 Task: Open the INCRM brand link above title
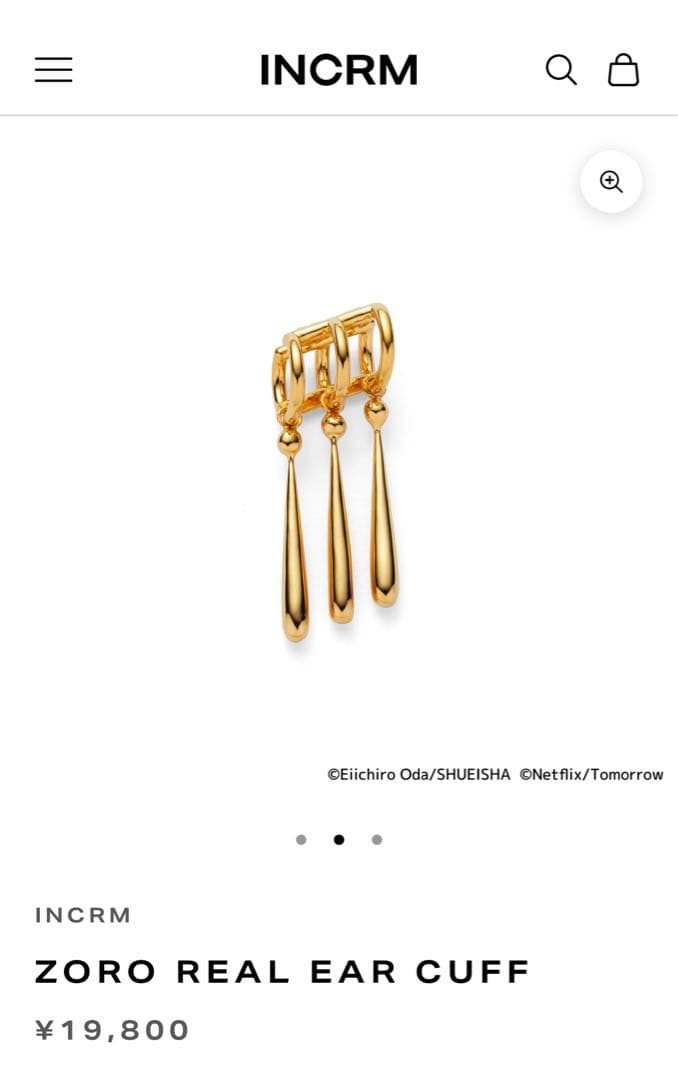click(x=84, y=915)
